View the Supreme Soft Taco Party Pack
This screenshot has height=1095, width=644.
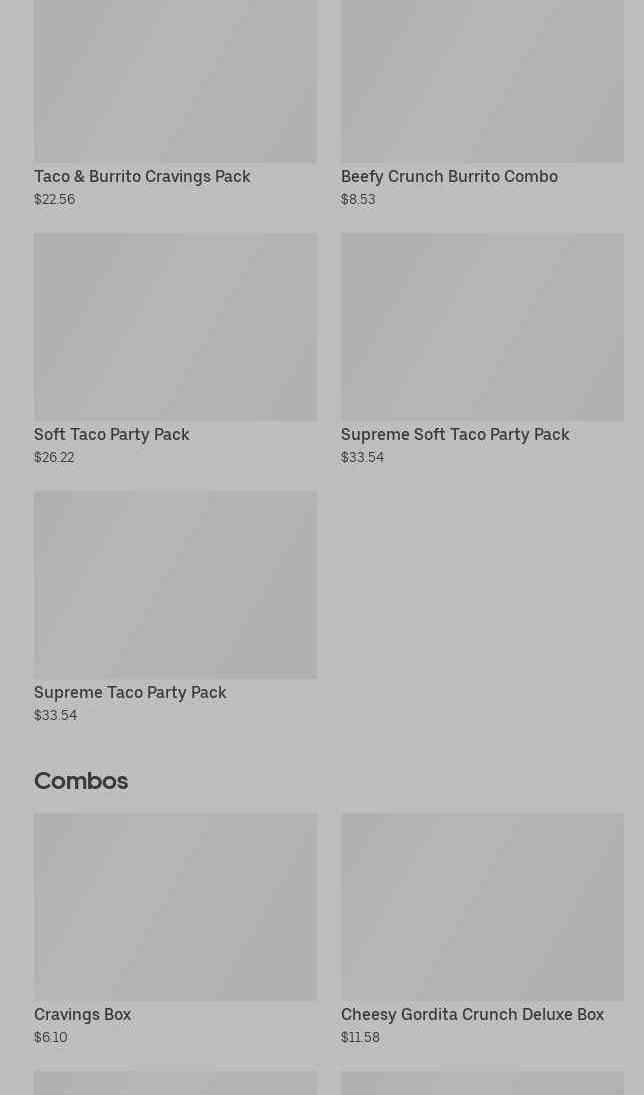pos(482,349)
